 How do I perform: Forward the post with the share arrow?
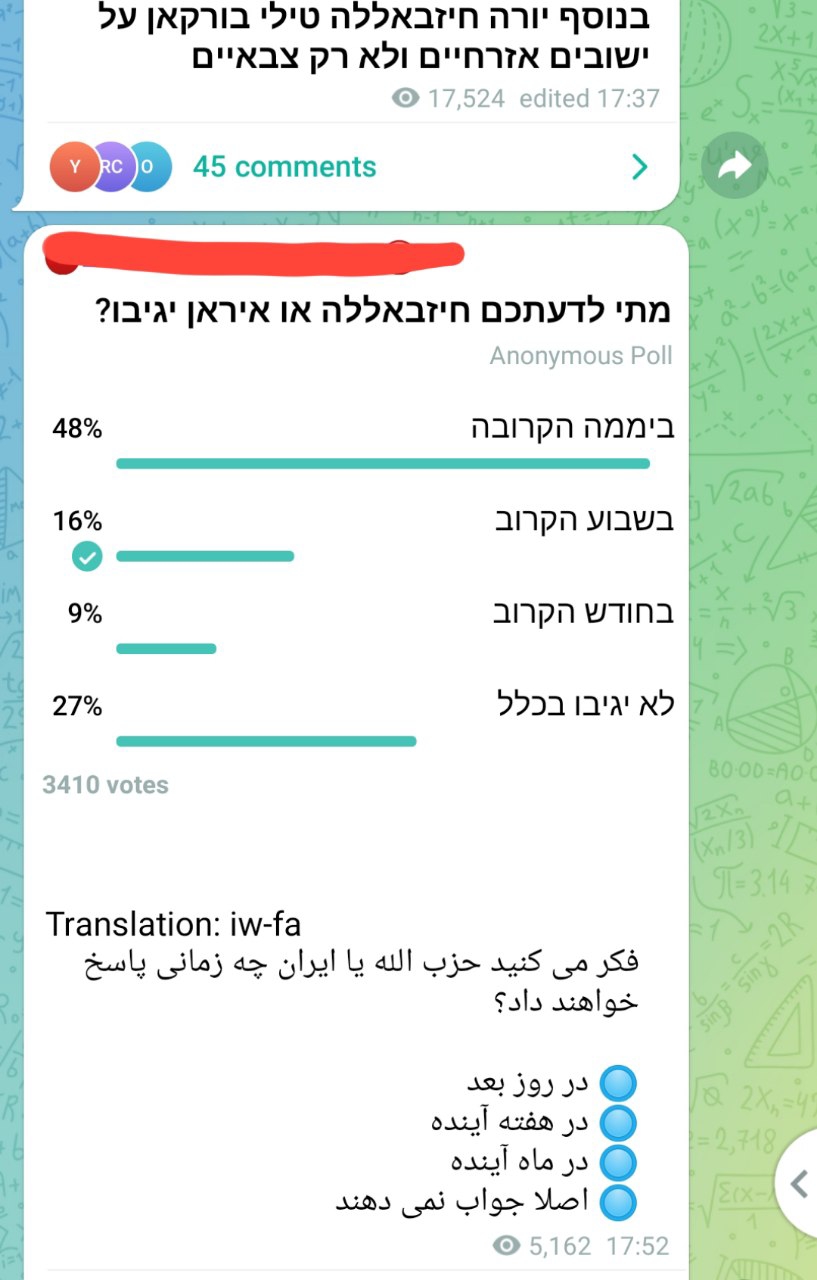pyautogui.click(x=735, y=166)
